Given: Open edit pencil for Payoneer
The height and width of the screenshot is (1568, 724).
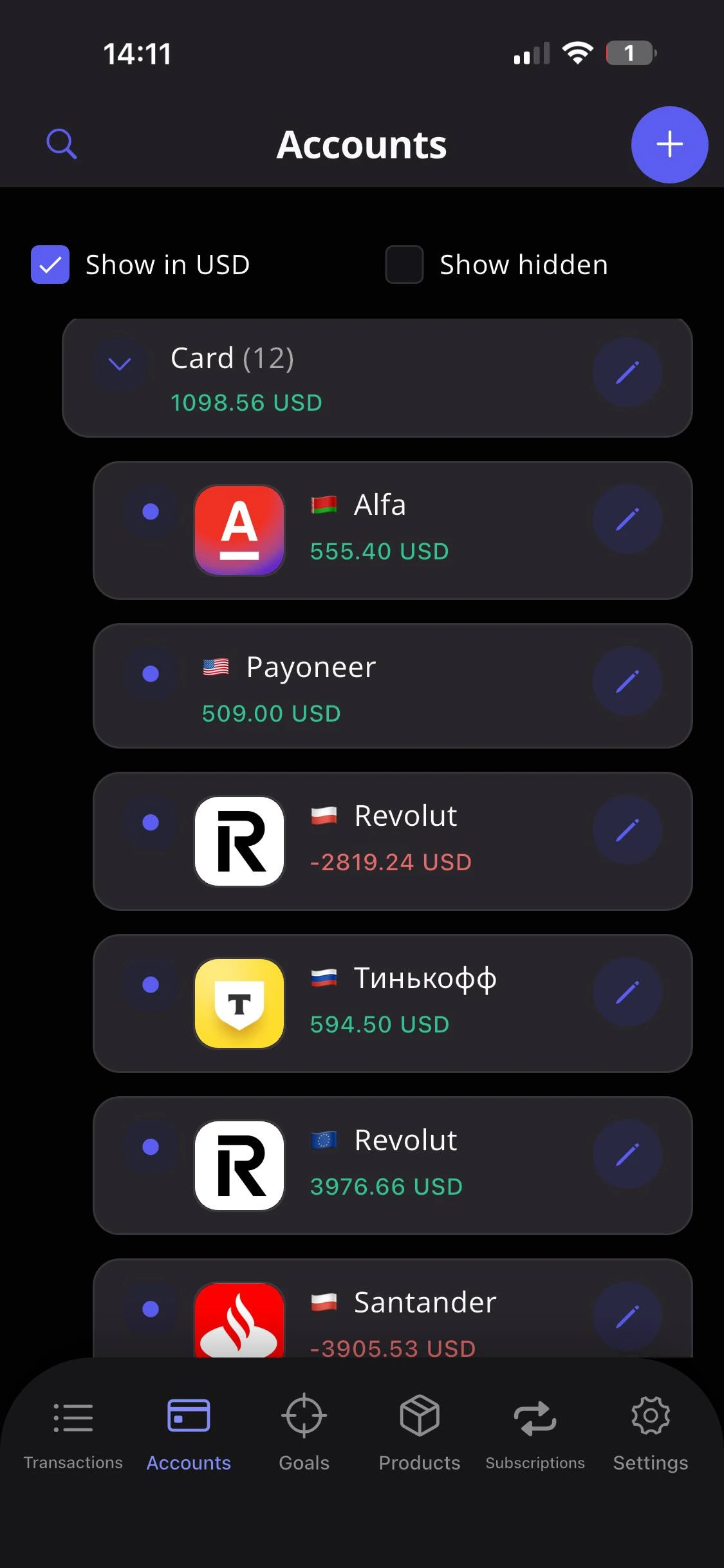Looking at the screenshot, I should coord(627,680).
